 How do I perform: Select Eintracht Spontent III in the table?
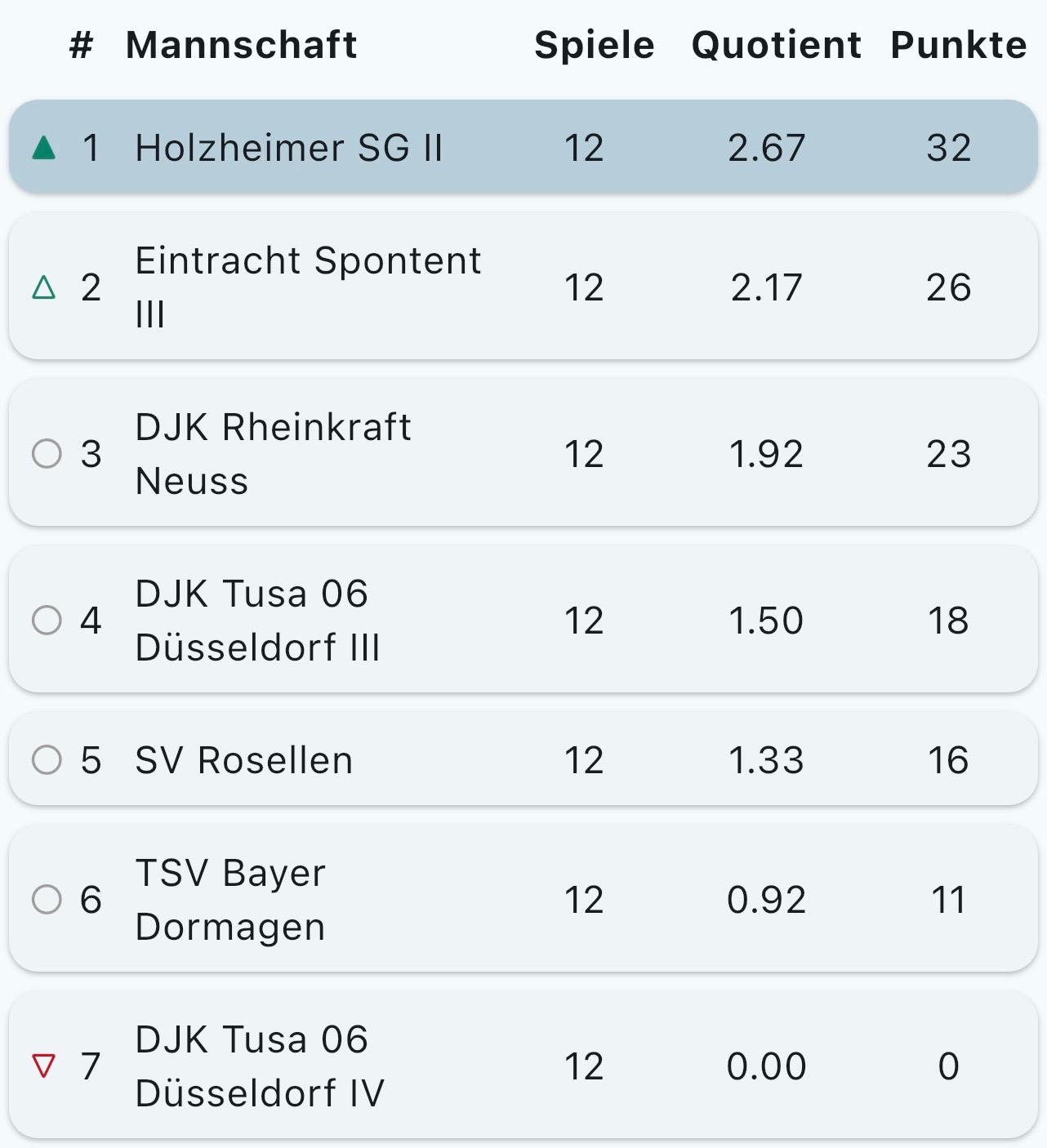[x=523, y=287]
